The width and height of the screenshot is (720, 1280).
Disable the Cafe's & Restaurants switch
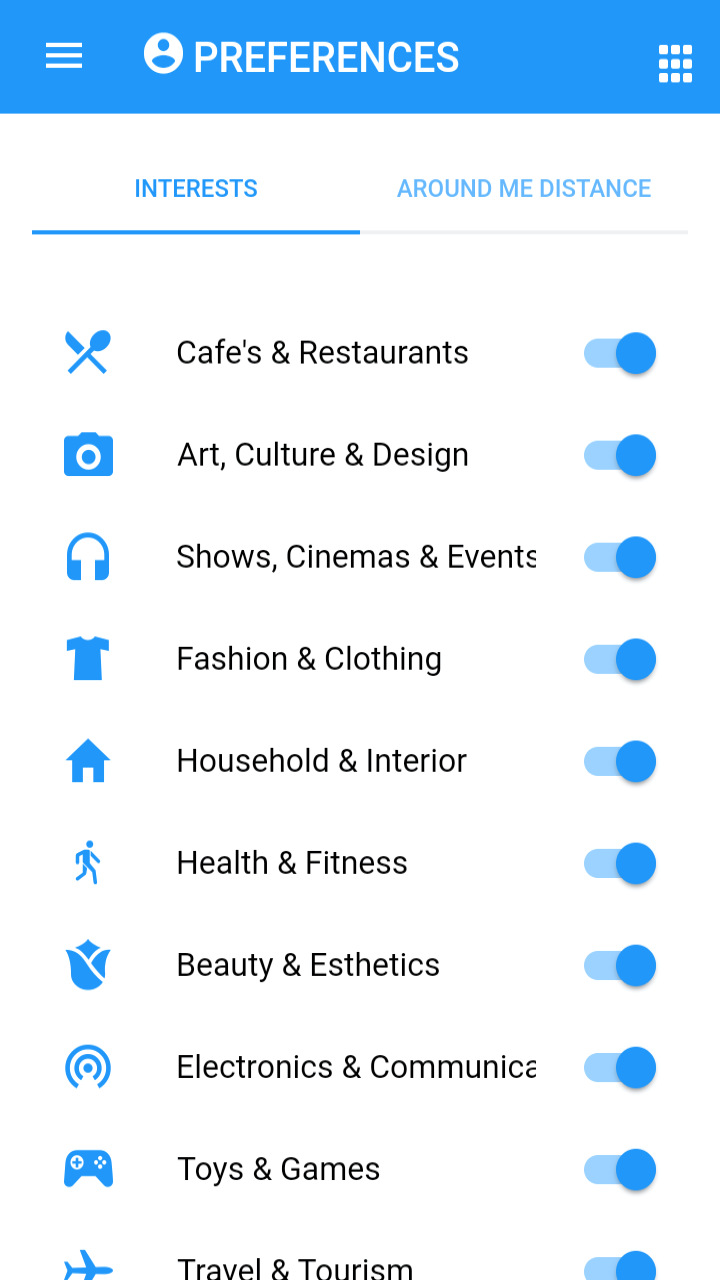click(x=620, y=353)
